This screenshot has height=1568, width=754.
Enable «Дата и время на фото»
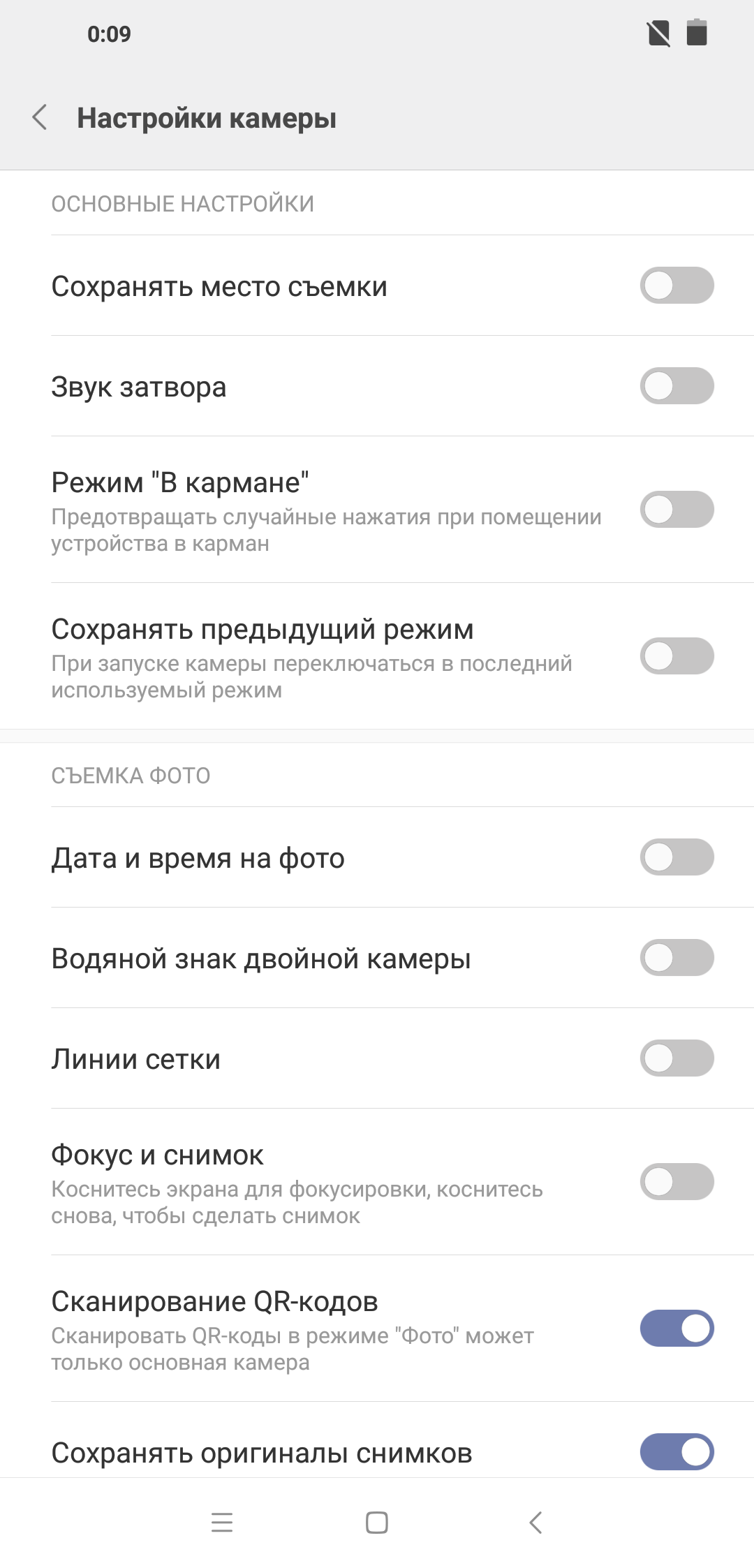(677, 857)
